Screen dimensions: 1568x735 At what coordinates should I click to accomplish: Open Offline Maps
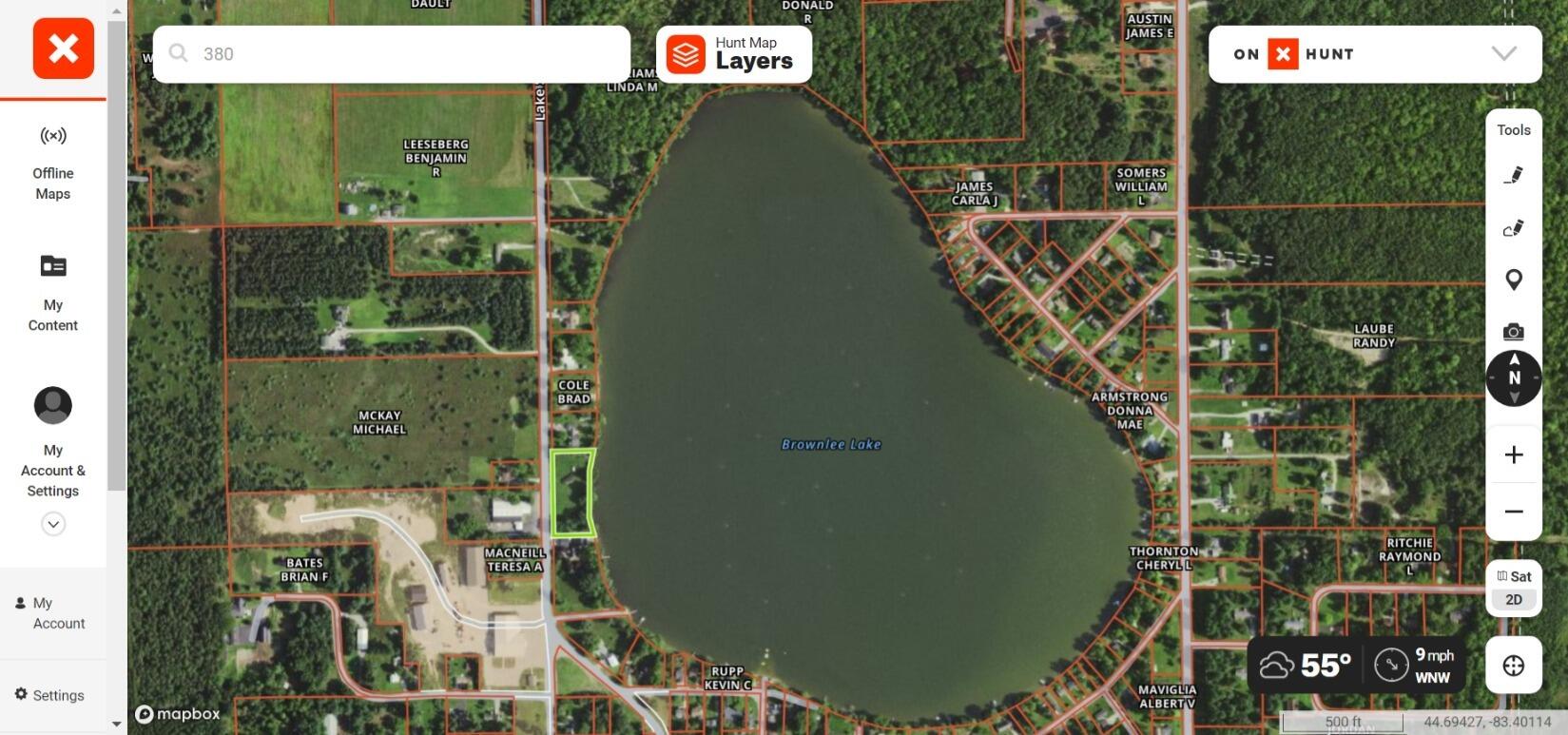53,162
